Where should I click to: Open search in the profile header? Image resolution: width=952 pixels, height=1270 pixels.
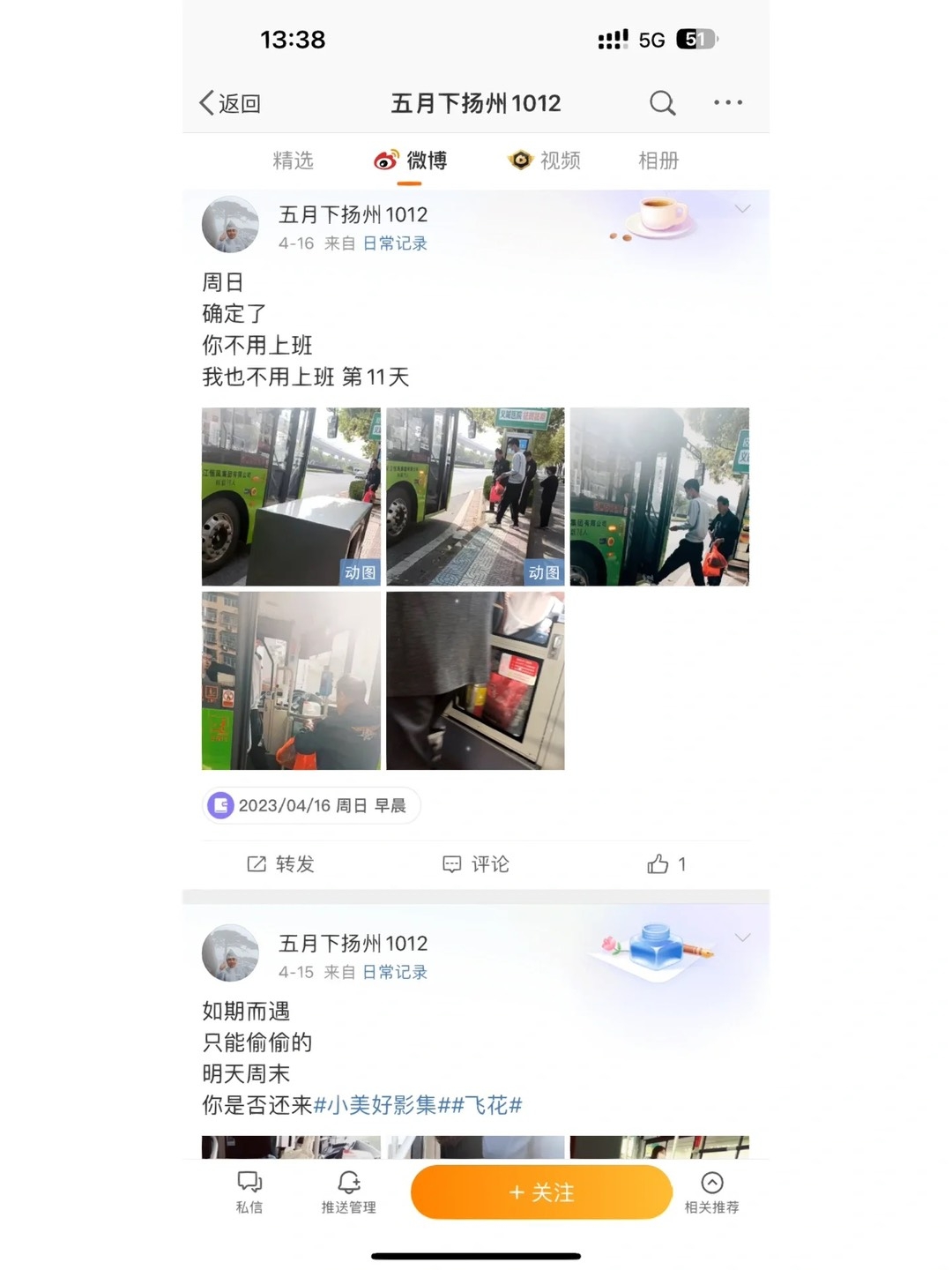tap(662, 104)
